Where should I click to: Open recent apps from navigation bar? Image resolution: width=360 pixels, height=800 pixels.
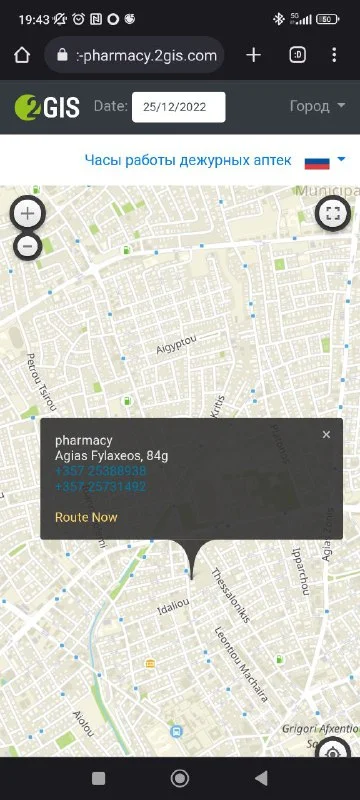[x=98, y=778]
